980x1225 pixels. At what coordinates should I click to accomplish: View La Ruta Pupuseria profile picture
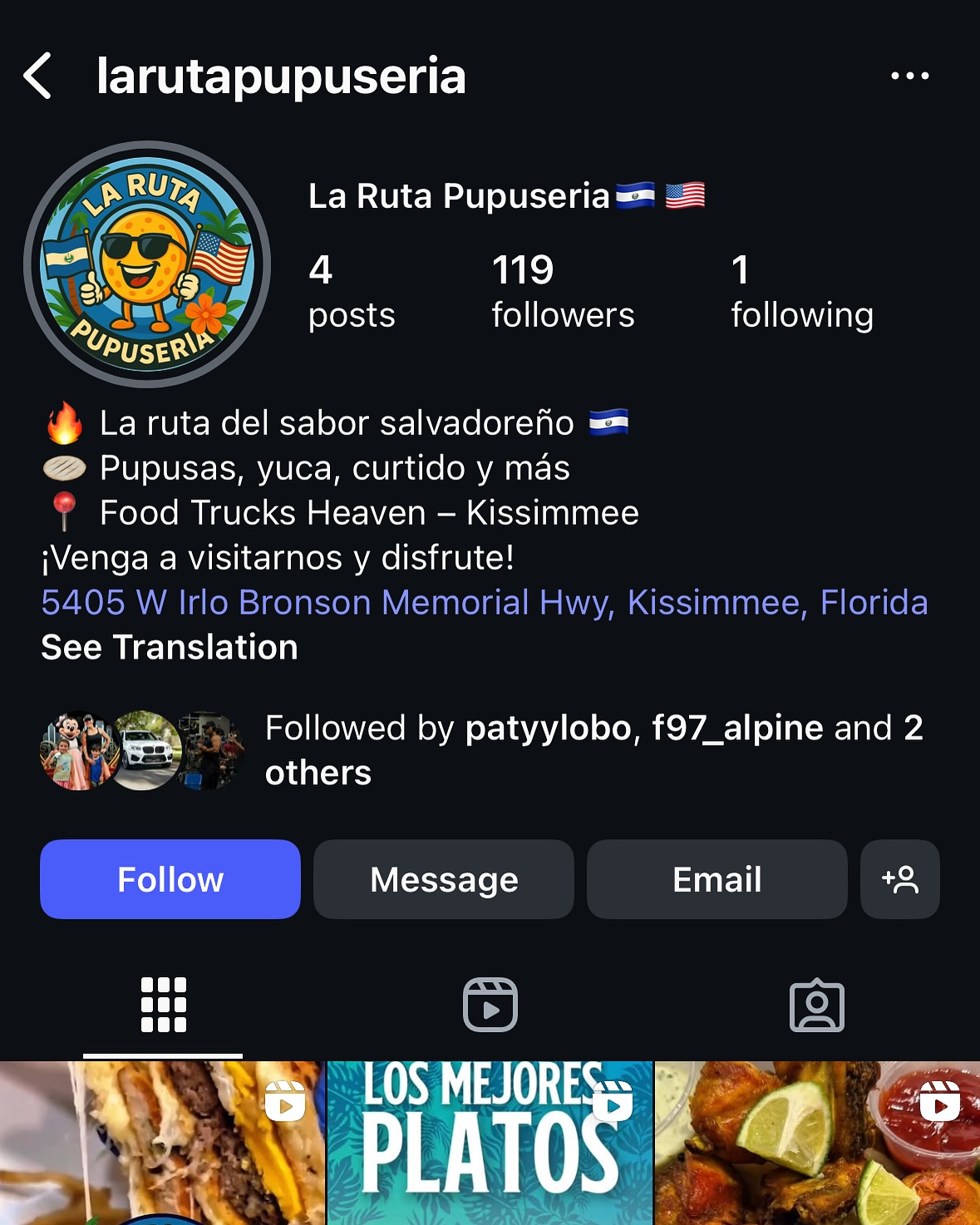pos(147,264)
